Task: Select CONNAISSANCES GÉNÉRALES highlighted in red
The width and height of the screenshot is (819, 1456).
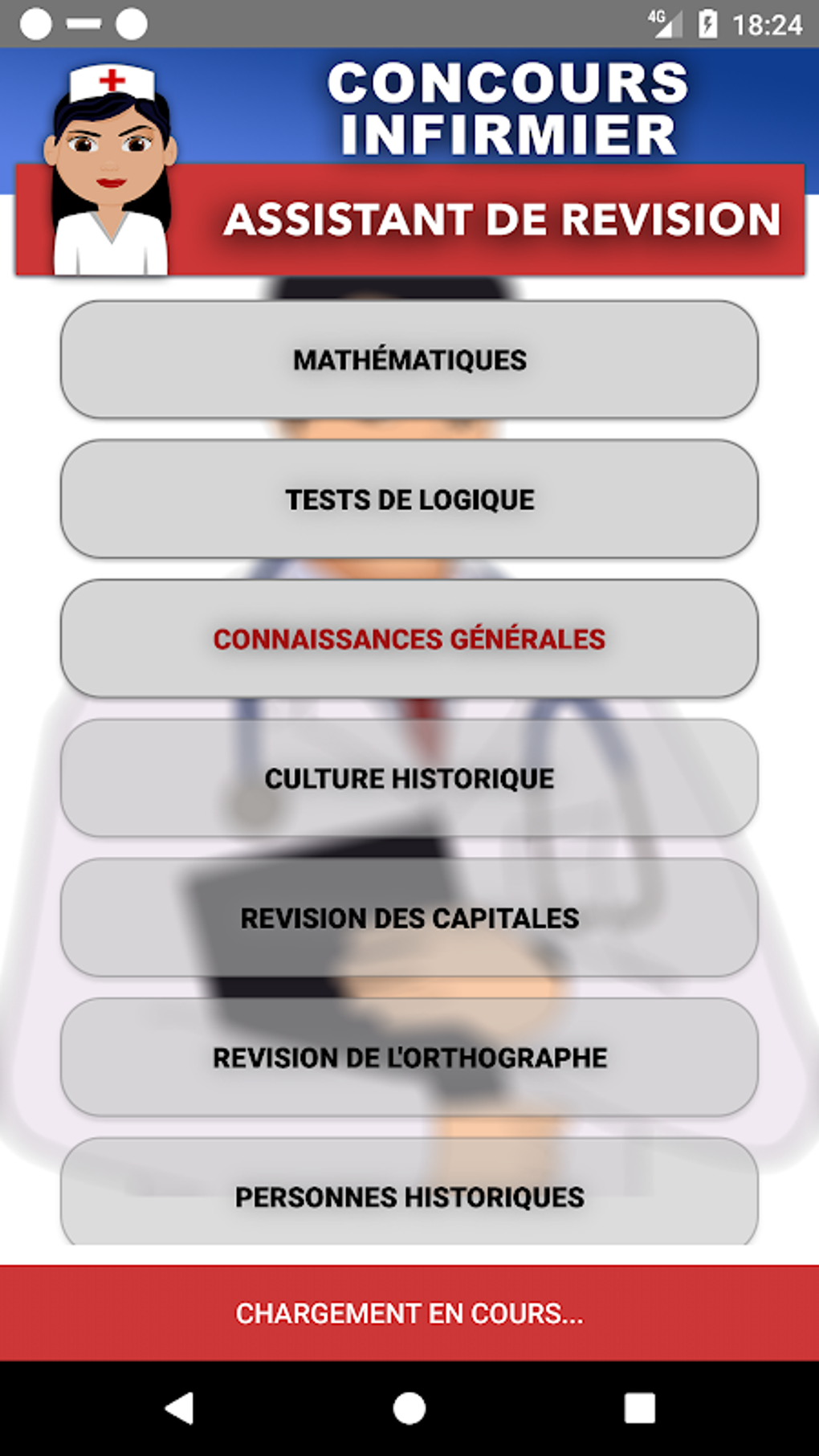Action: (409, 638)
